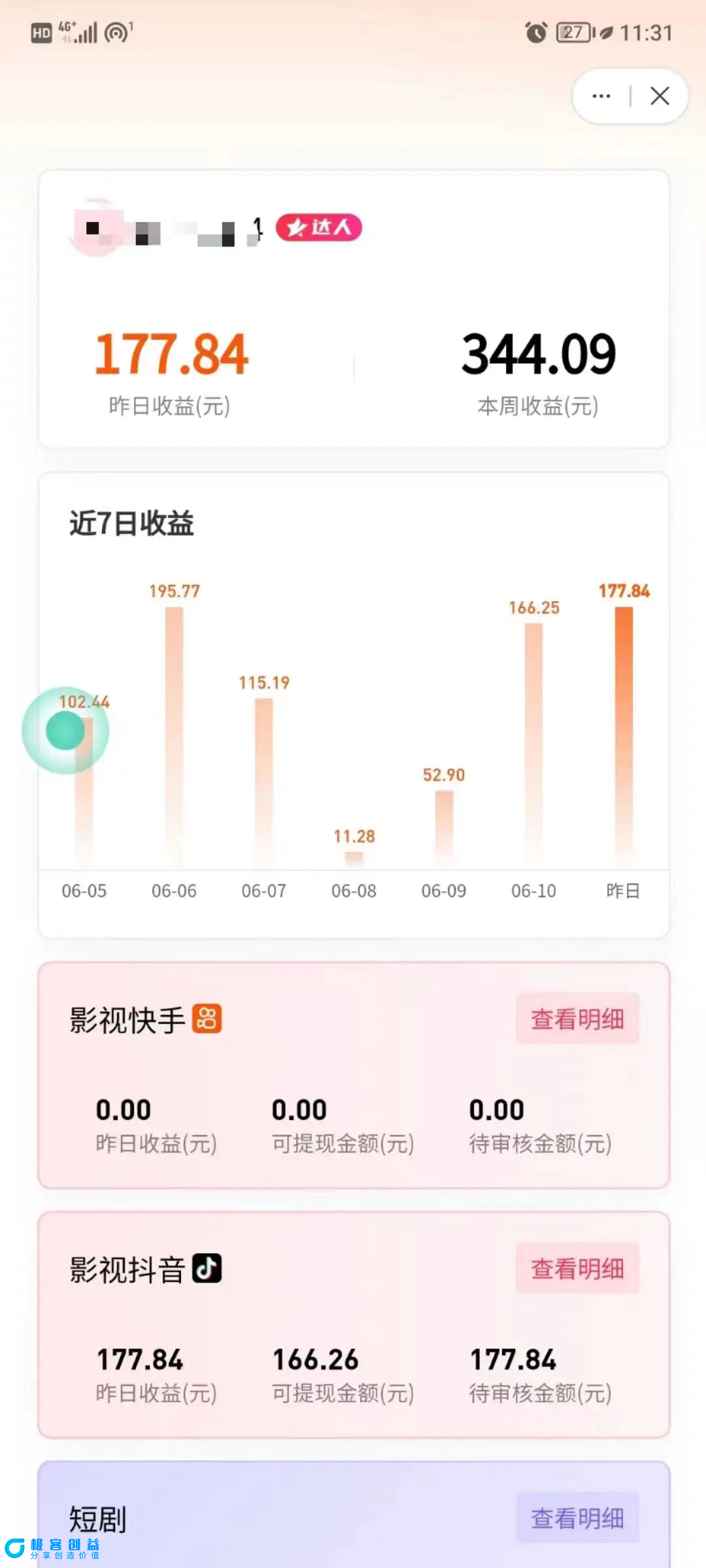Open 查看明细 for 影视快手 earnings

[577, 1018]
